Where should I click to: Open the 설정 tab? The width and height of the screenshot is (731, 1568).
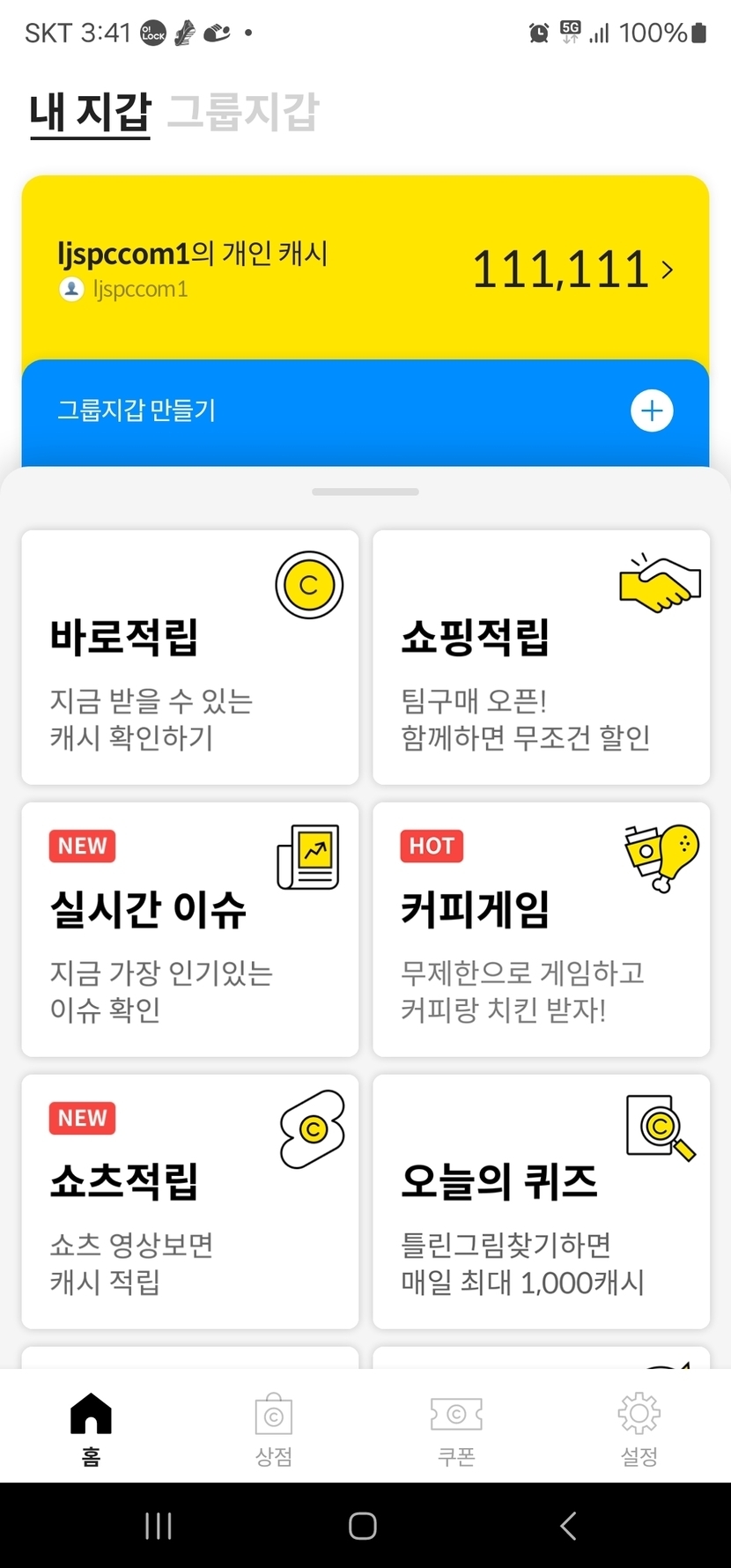click(639, 1428)
